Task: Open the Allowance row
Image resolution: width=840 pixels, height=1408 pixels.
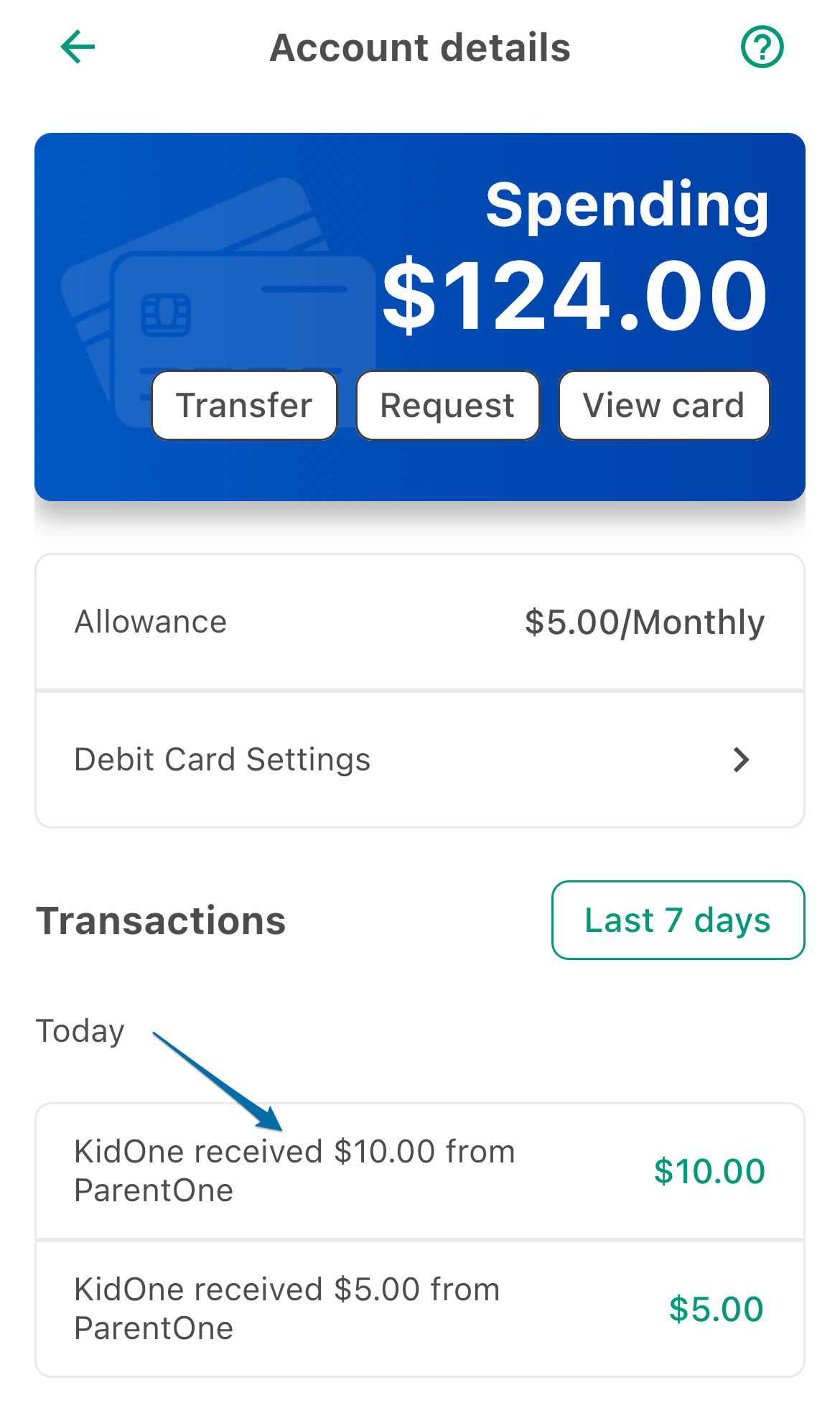Action: click(x=420, y=622)
